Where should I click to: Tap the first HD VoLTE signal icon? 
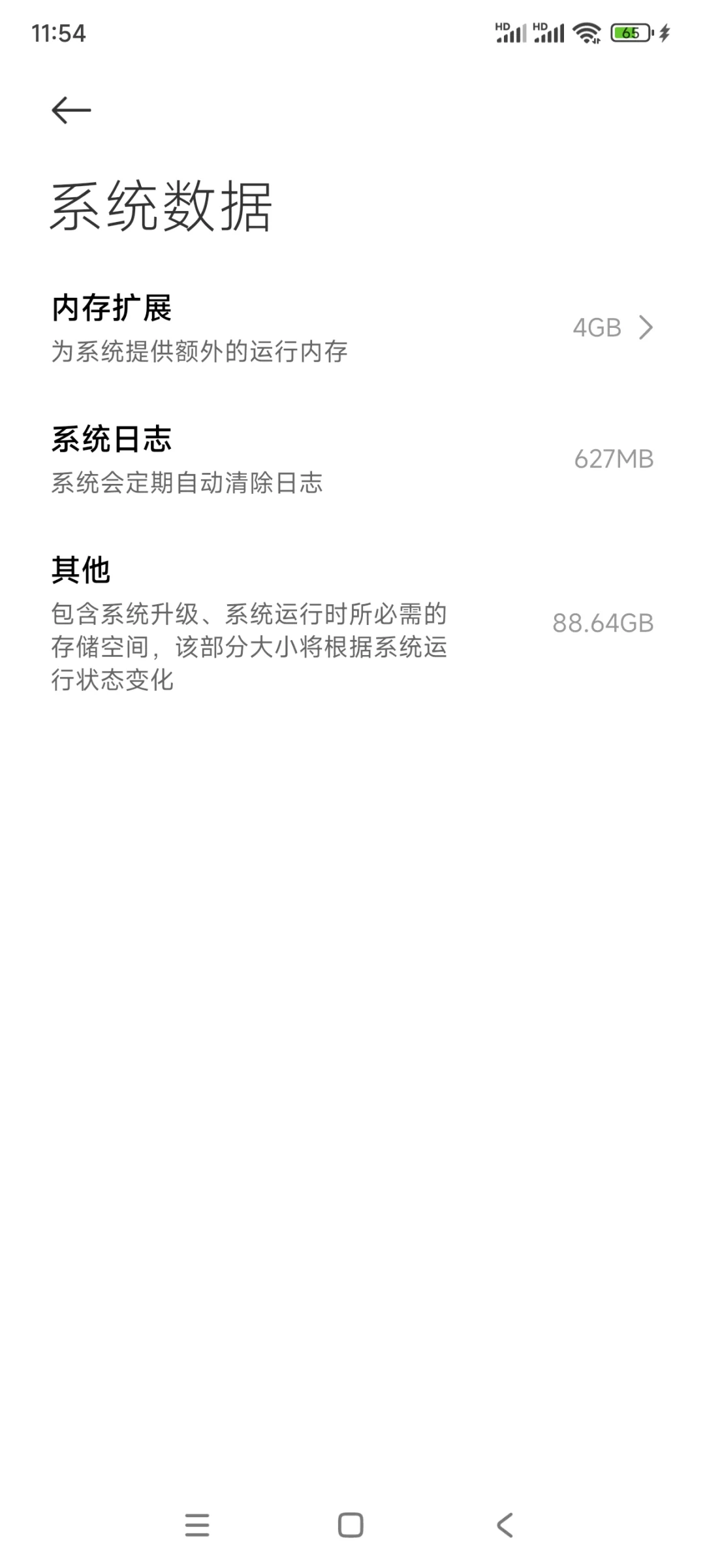click(512, 31)
